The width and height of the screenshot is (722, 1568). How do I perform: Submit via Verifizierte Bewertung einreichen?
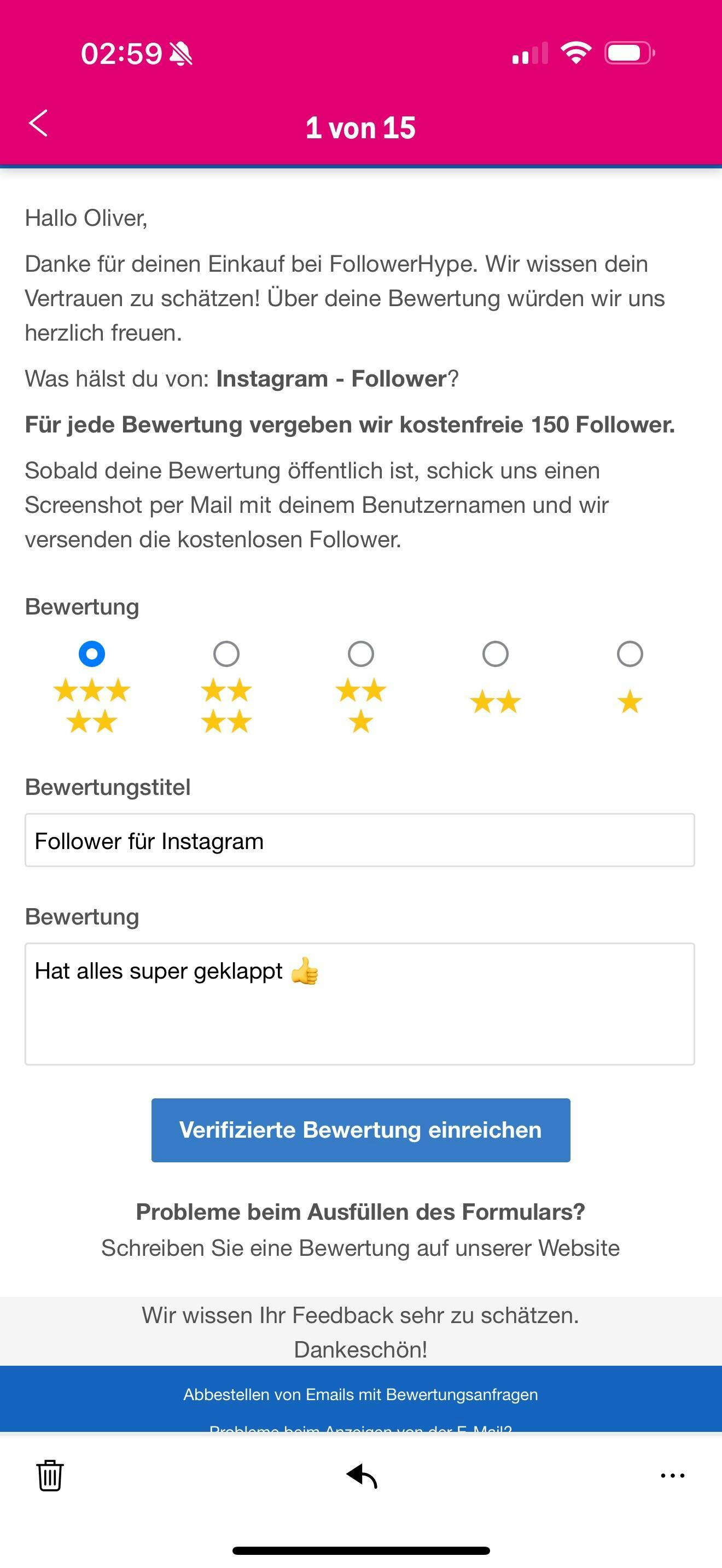click(x=361, y=1130)
